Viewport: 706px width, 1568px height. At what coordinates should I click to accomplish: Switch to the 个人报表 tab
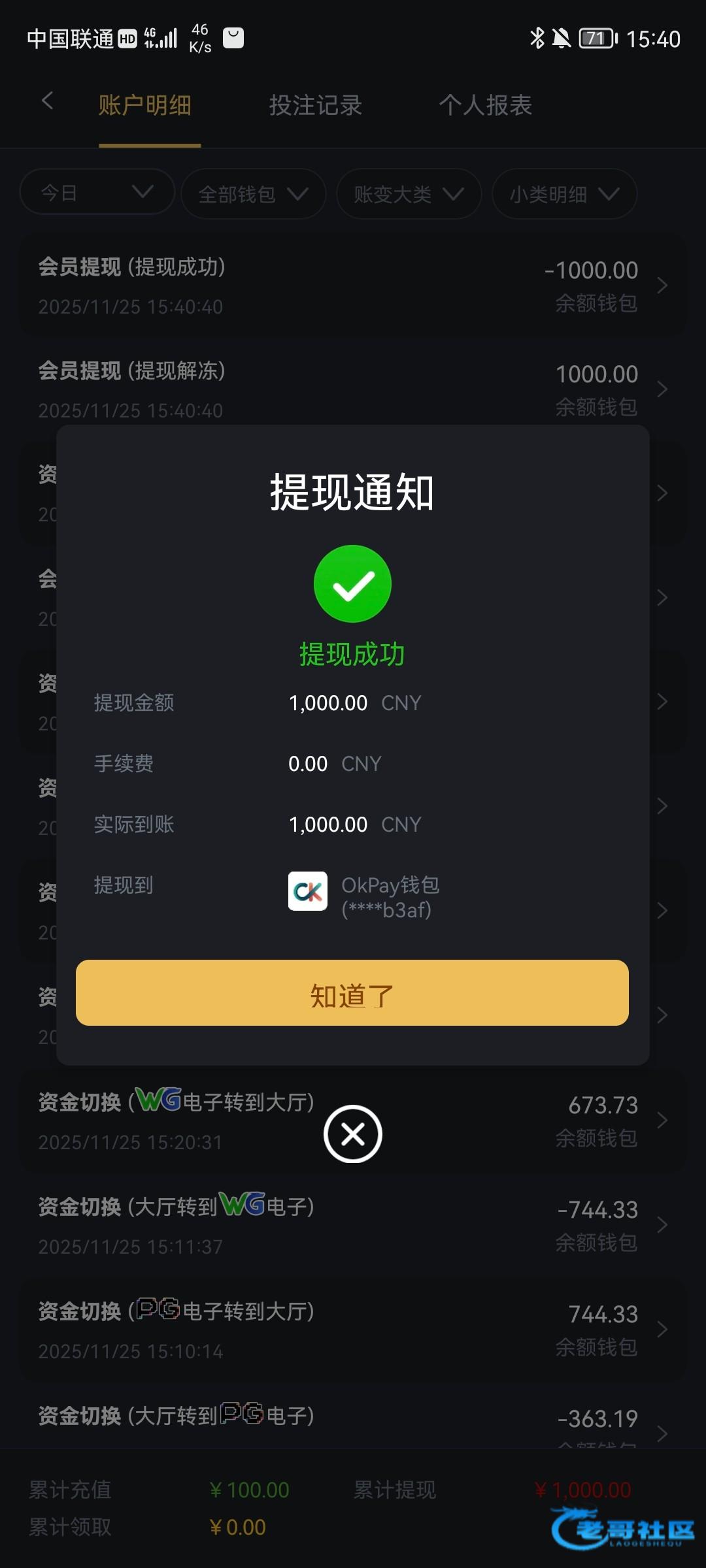point(485,106)
